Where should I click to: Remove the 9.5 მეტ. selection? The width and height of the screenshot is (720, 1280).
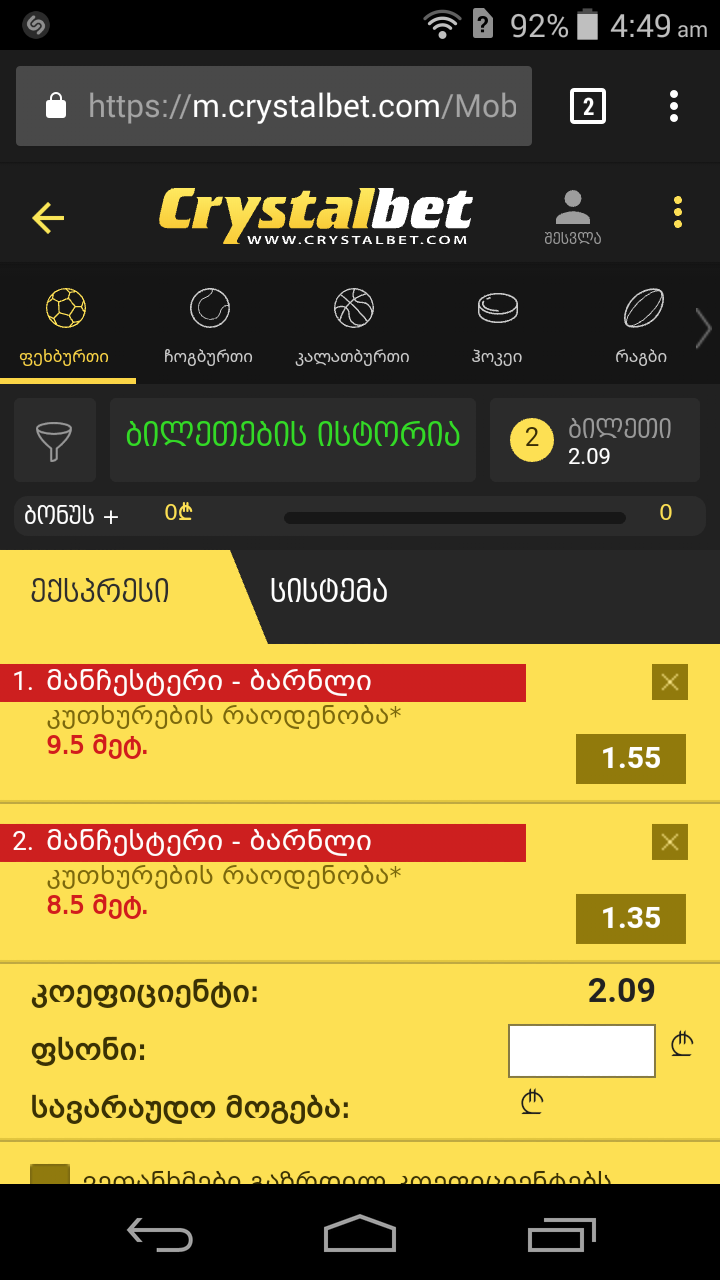[669, 682]
